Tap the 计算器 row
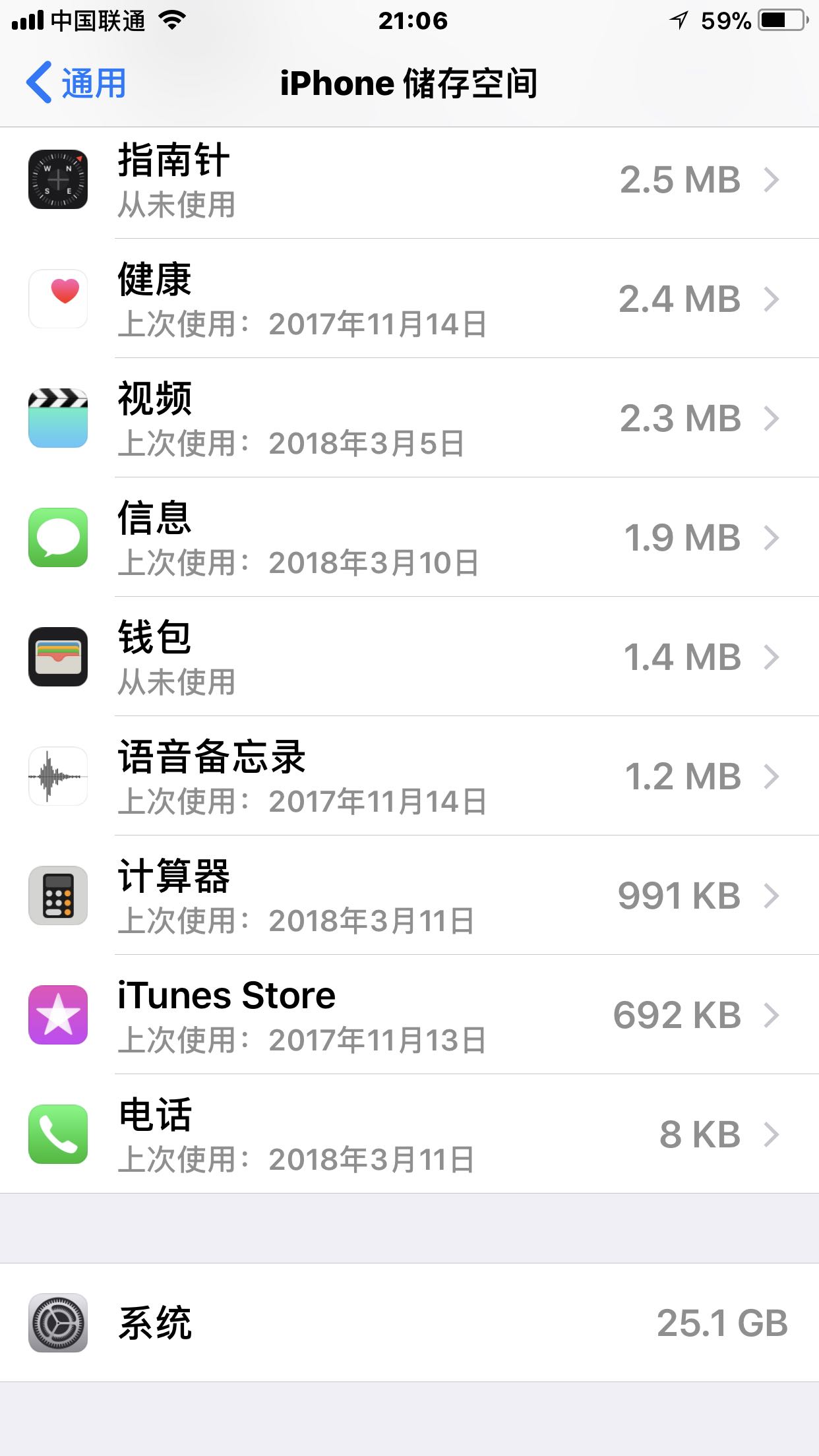 [409, 895]
